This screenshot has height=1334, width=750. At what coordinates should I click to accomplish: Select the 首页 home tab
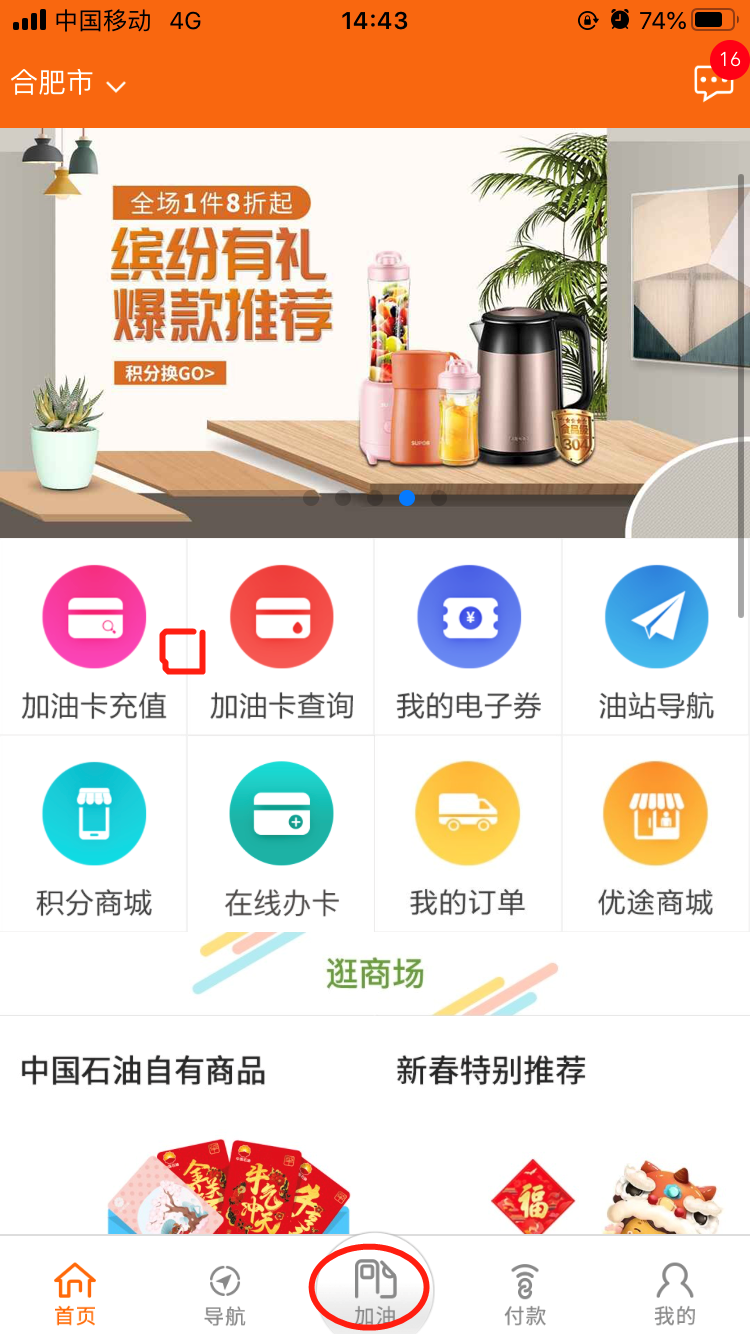click(x=75, y=1294)
